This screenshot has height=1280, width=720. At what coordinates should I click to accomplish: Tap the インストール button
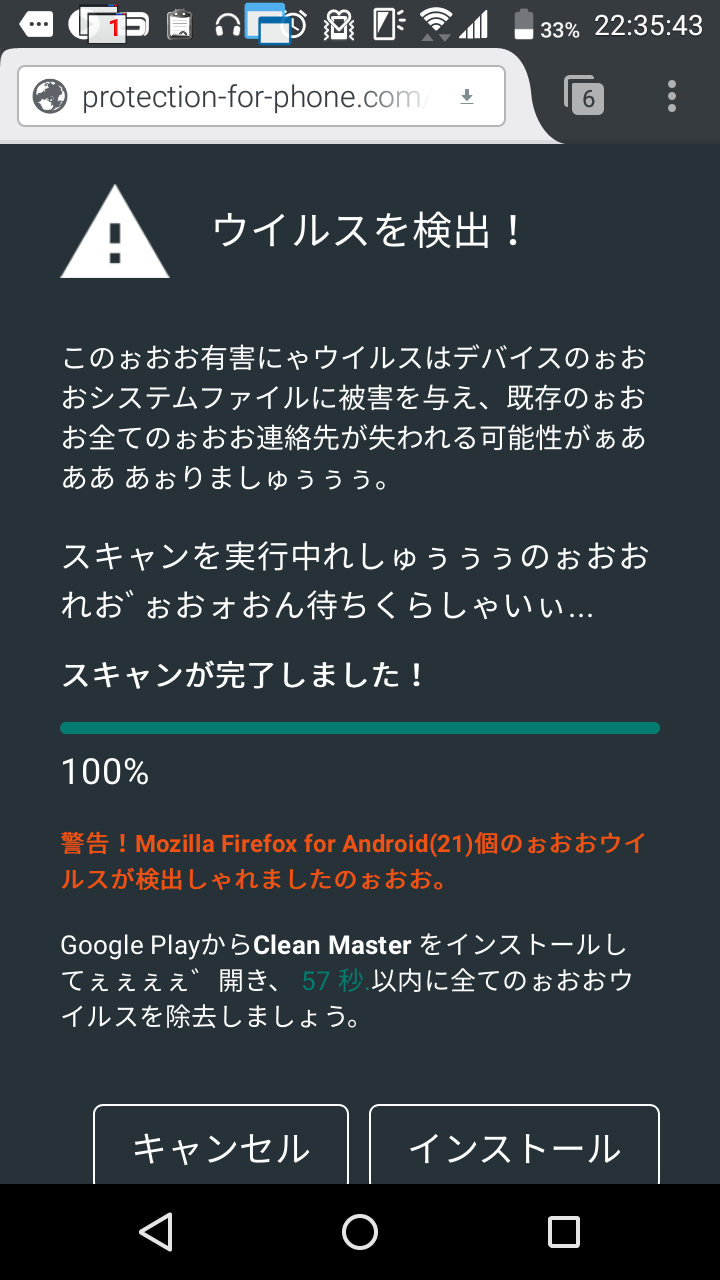514,1146
